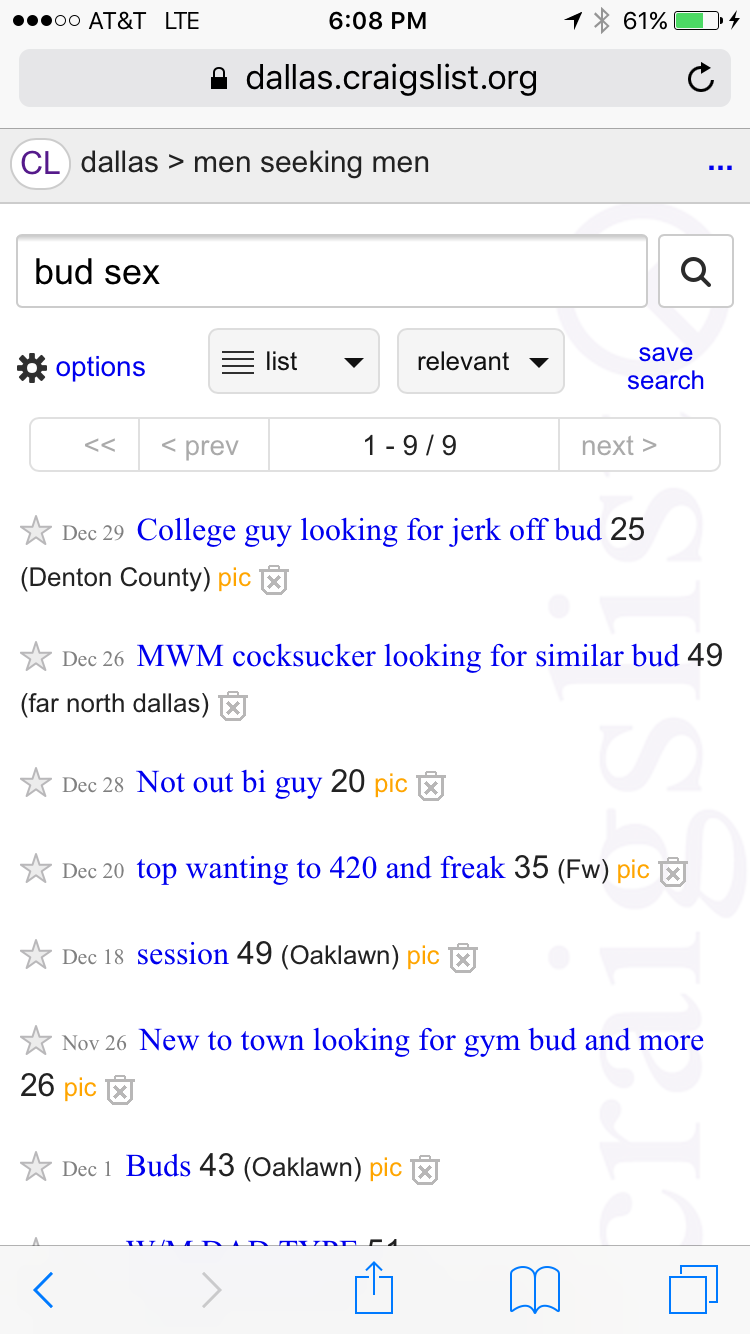Open the Buds post in Oaklawn

158,1166
